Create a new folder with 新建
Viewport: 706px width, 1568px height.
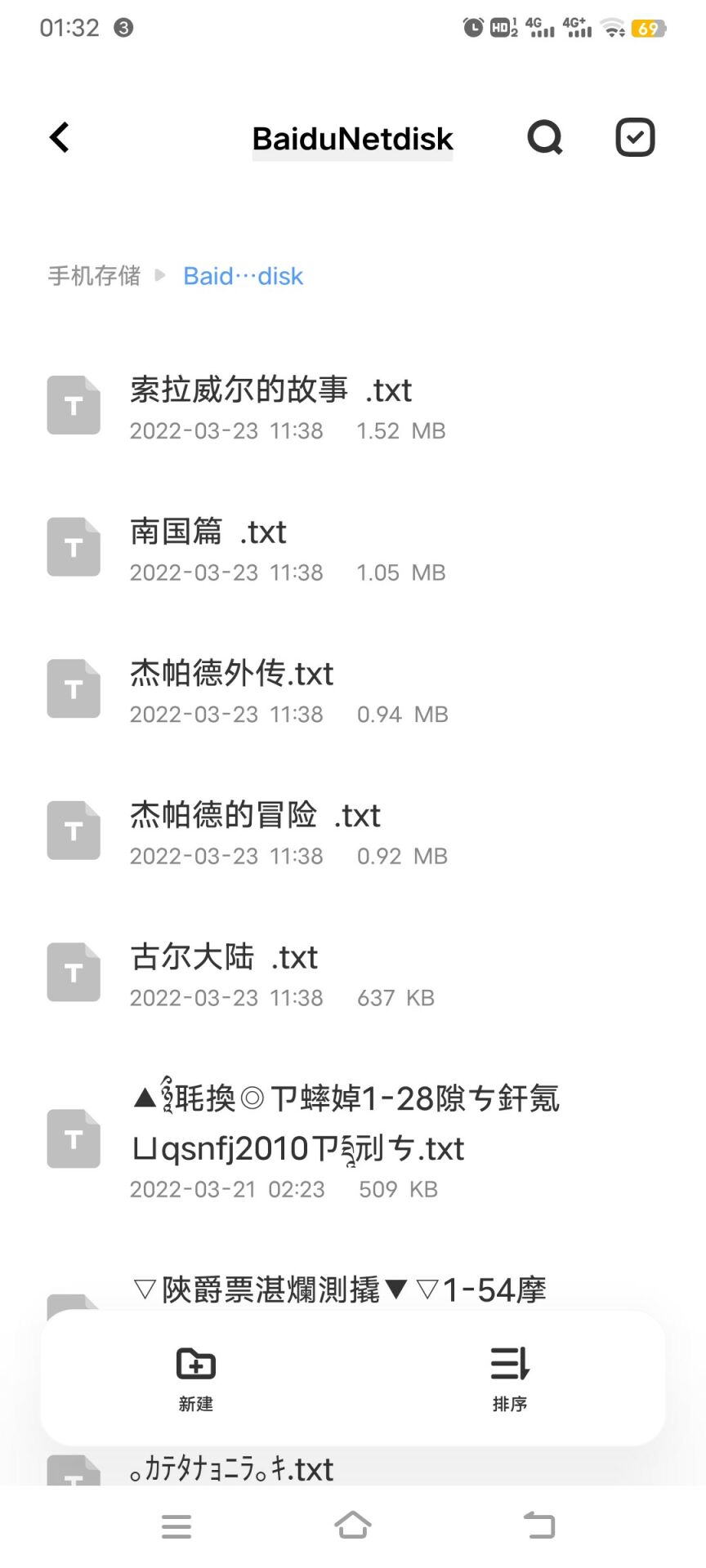[196, 1379]
